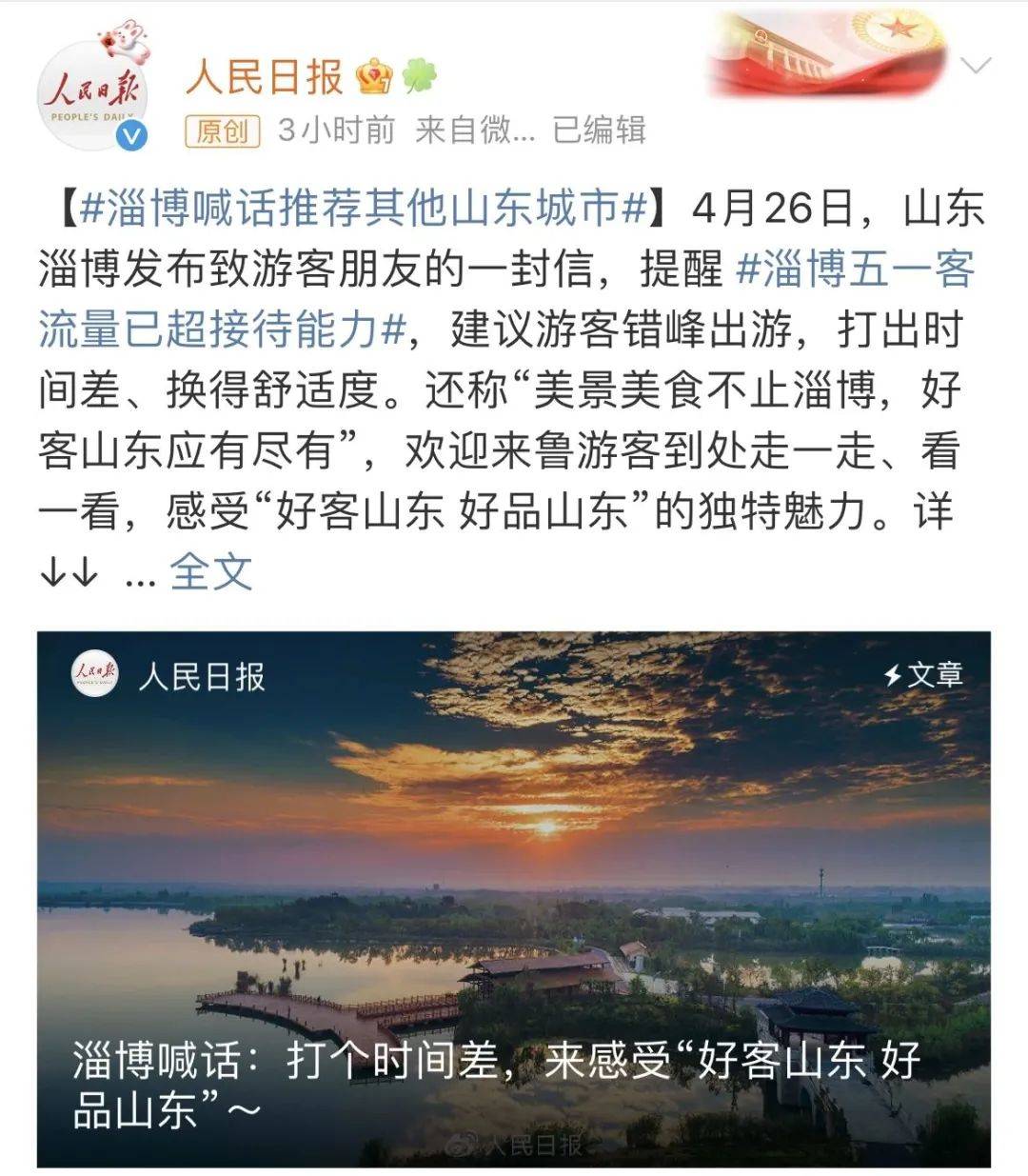Open the 人民日报 account name
This screenshot has height=1176, width=1028.
(x=264, y=77)
